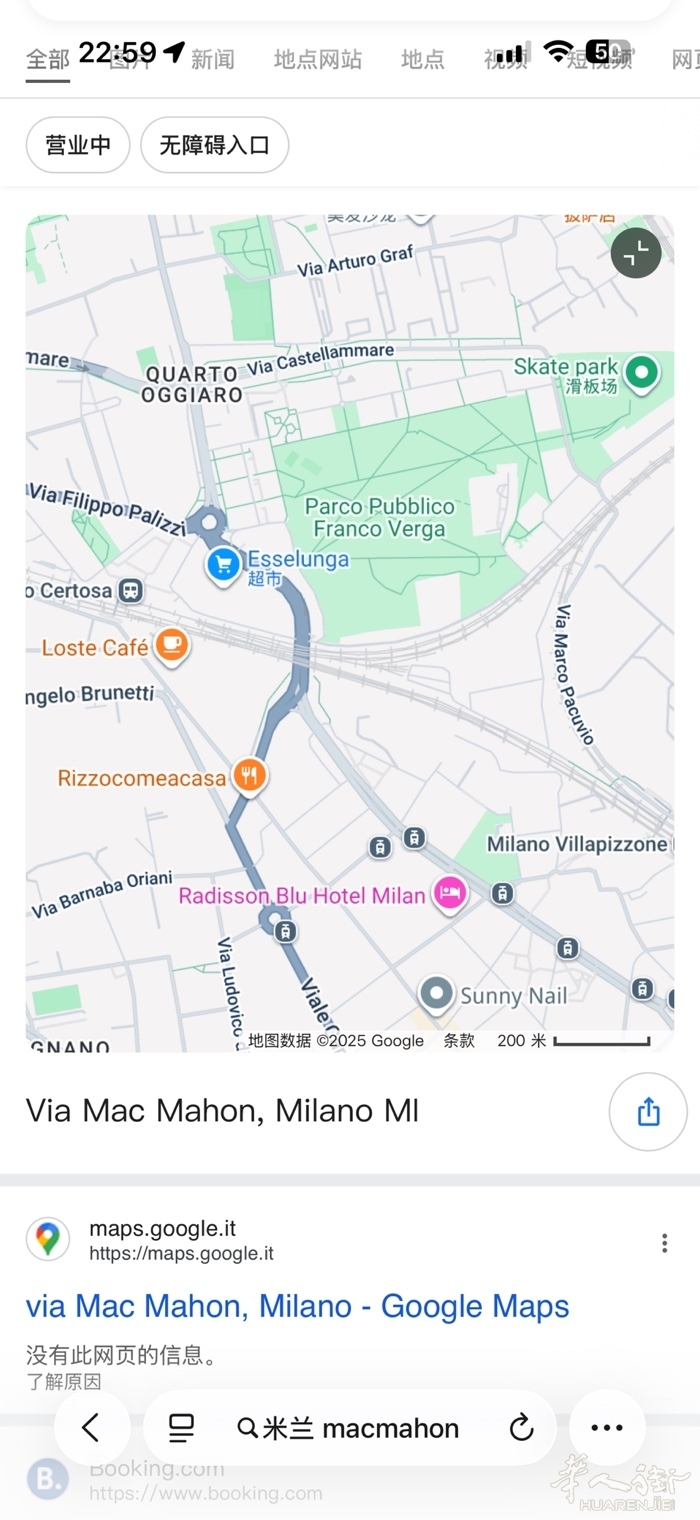
Task: Open the Loste Café map marker
Action: click(x=172, y=646)
